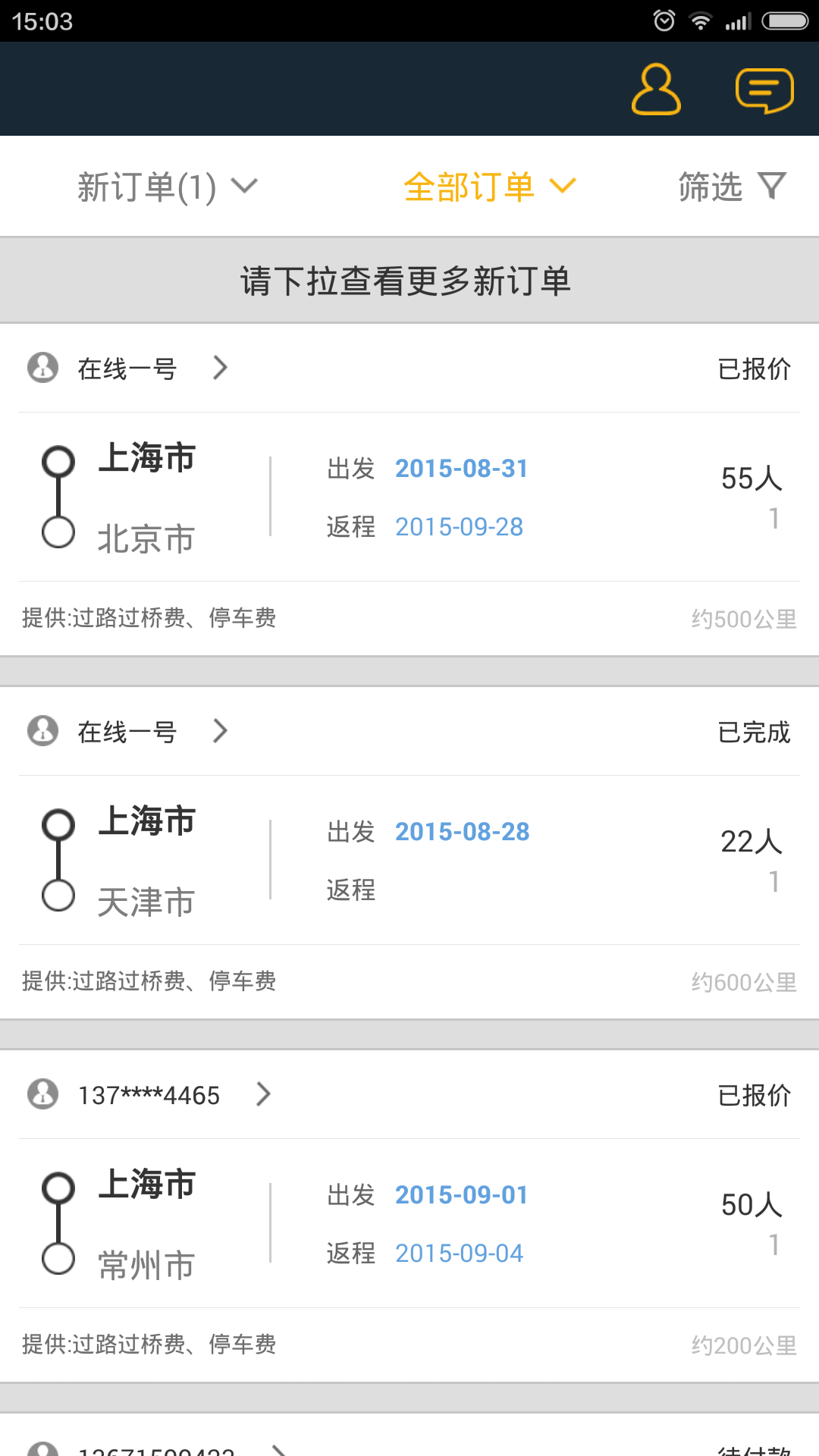
Task: Switch to 新订单(1) tab
Action: tap(168, 187)
